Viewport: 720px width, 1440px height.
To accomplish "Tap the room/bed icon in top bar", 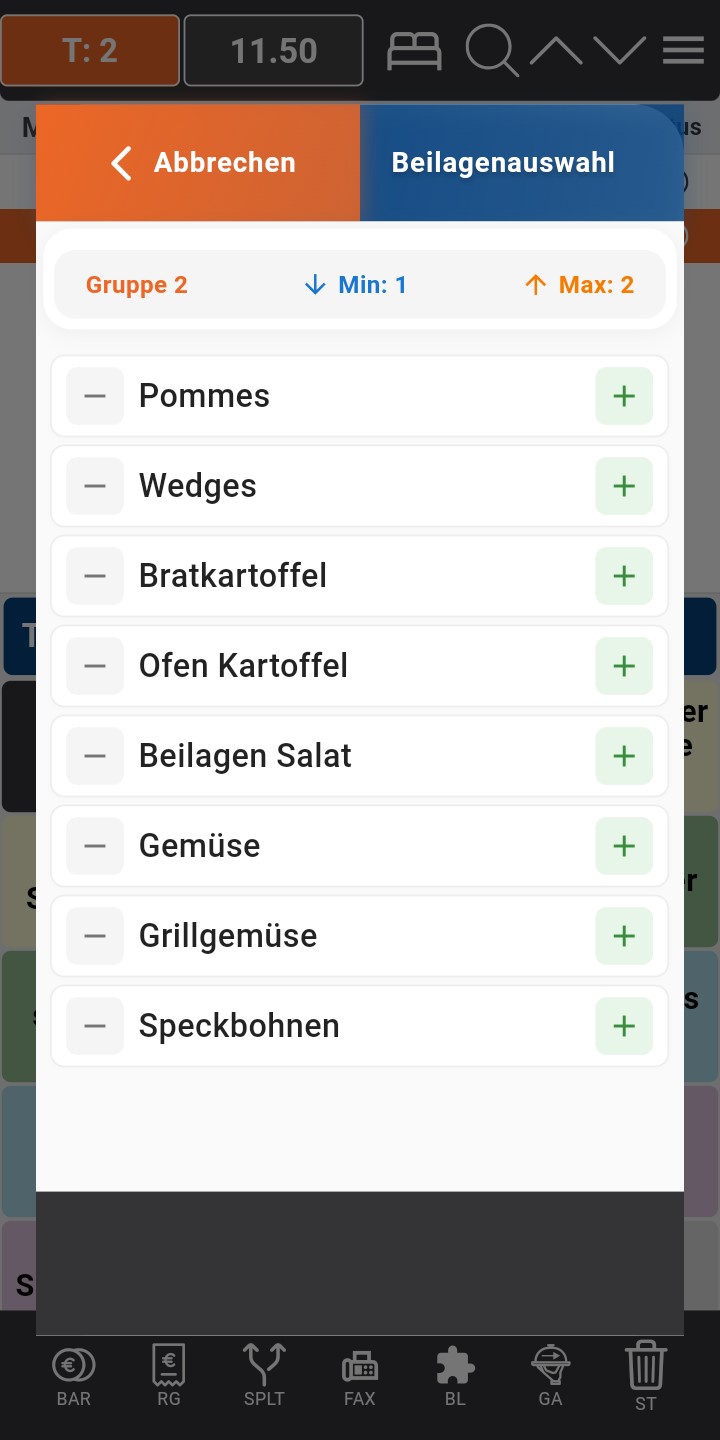I will point(414,48).
